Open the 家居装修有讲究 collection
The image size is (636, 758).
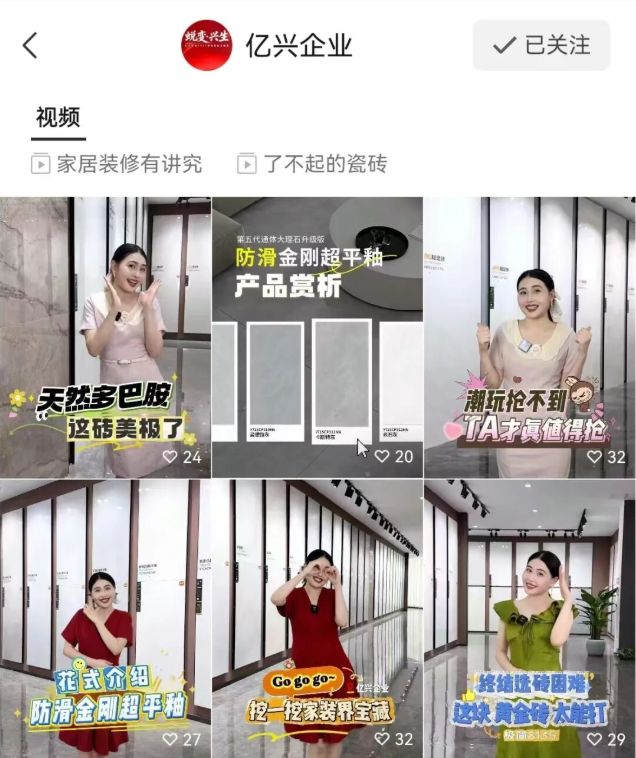[x=117, y=164]
